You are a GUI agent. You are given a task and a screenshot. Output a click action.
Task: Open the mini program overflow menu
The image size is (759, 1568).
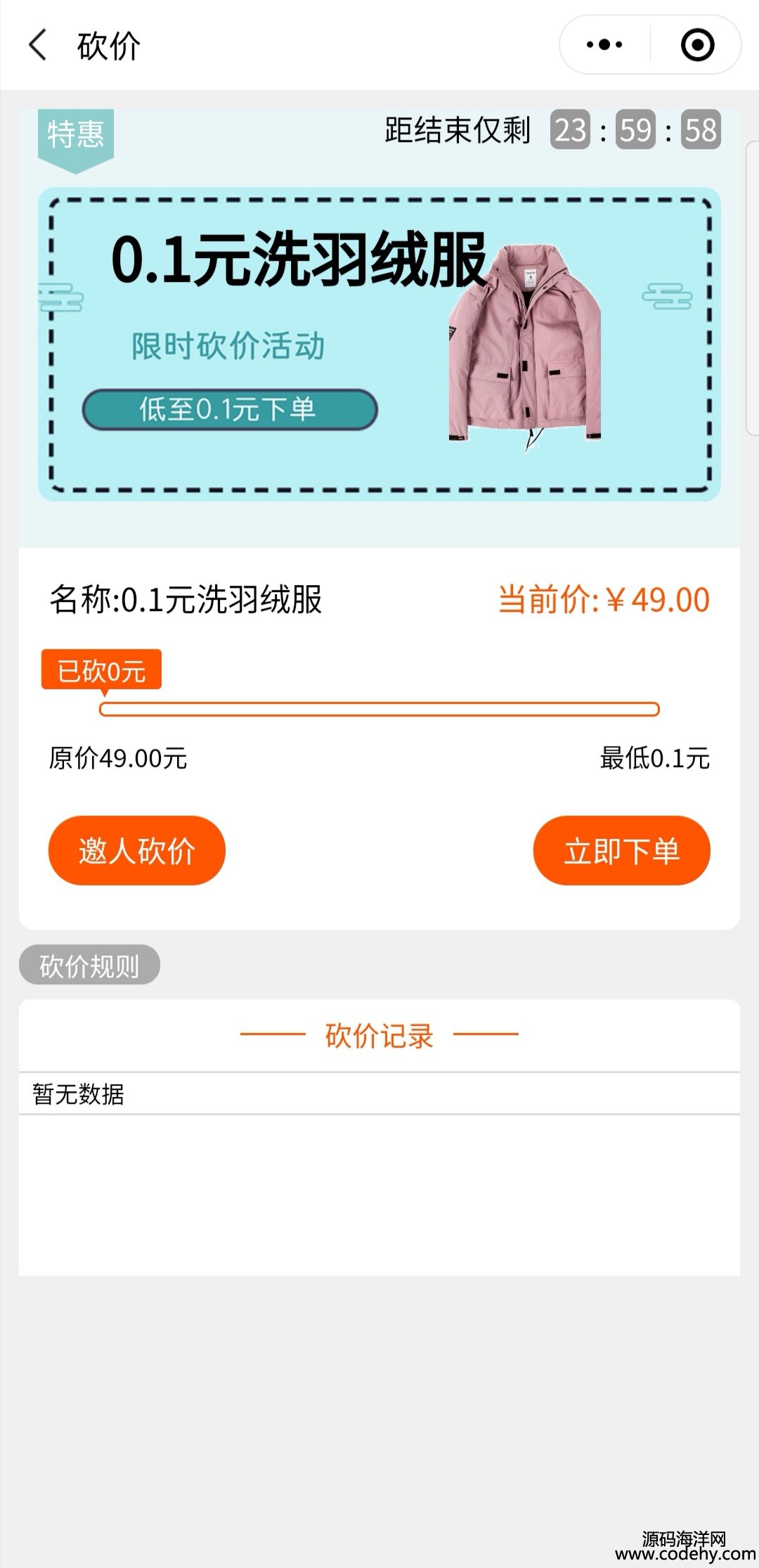[604, 45]
